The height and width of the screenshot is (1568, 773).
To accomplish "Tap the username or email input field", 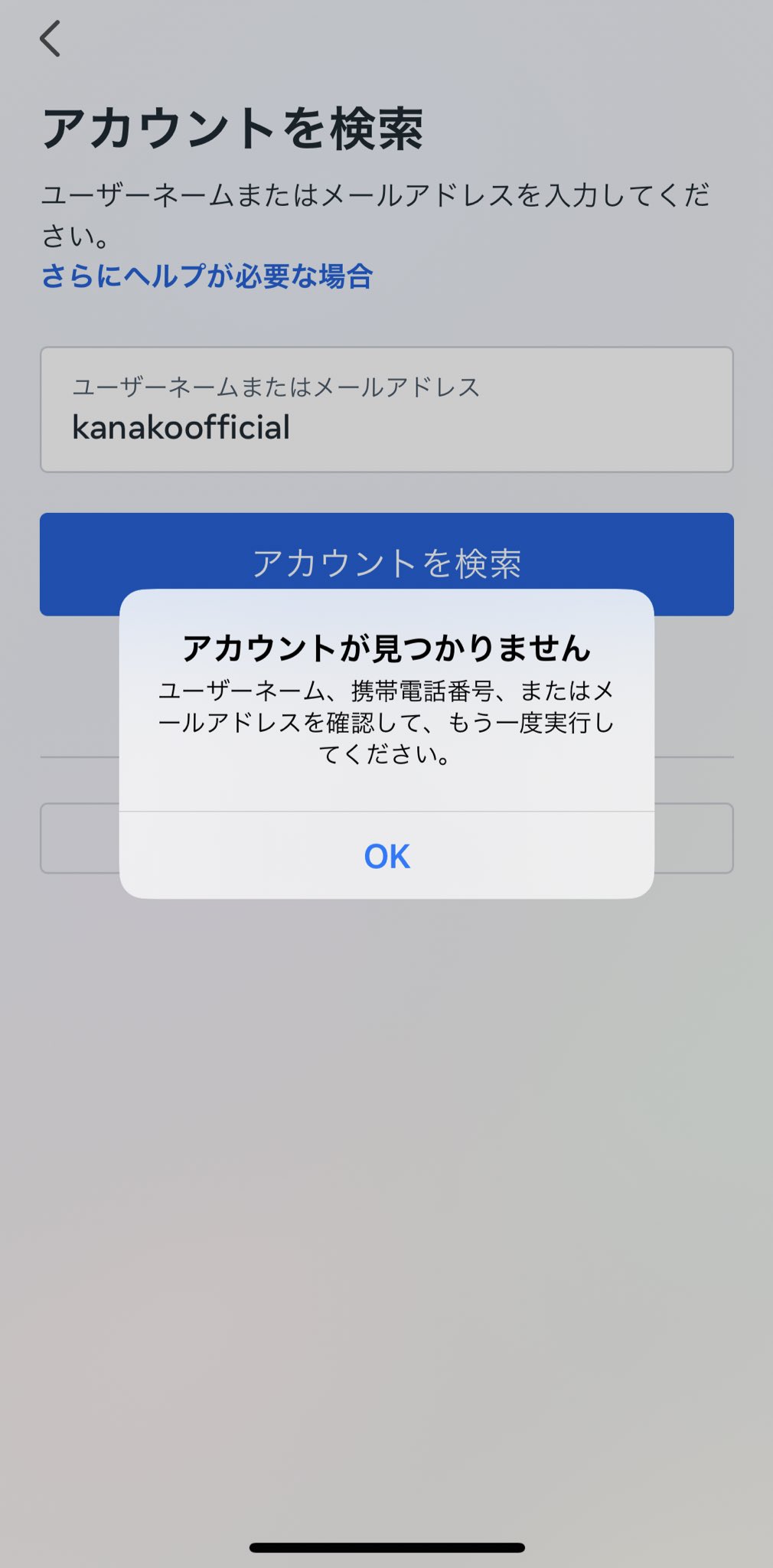I will point(386,410).
